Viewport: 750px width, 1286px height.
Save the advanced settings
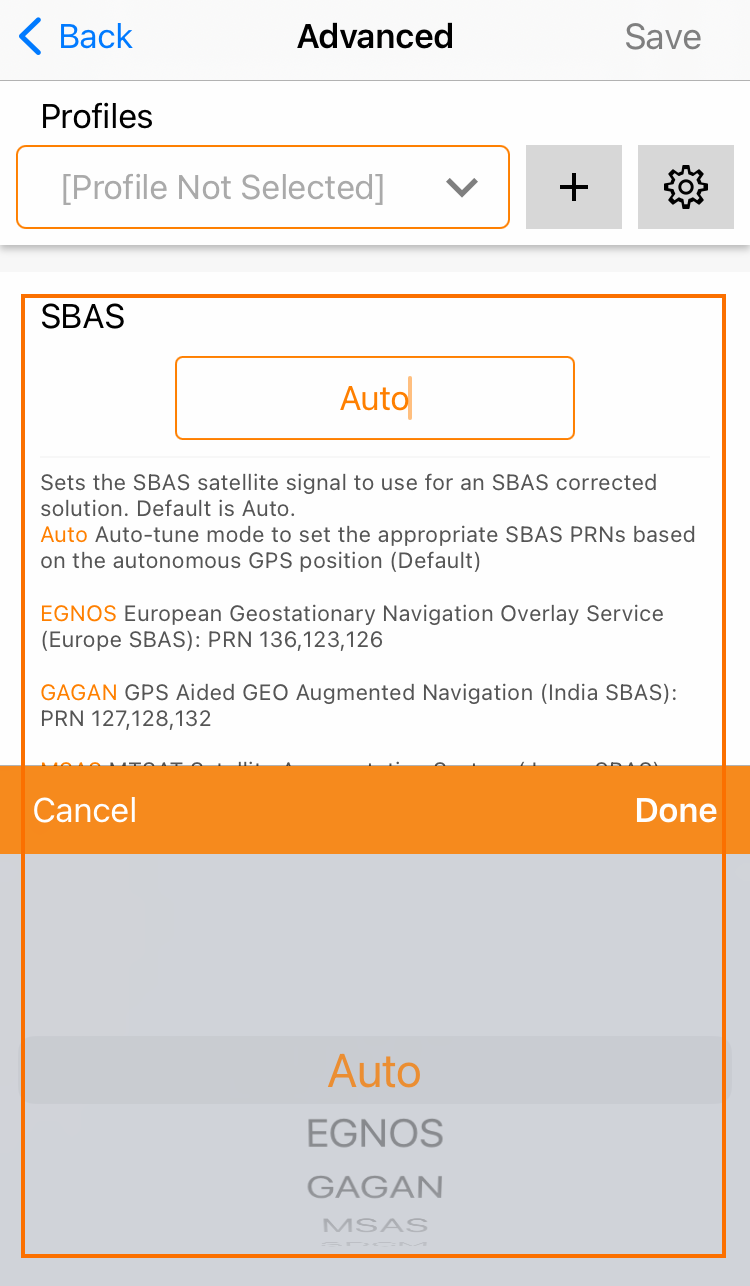coord(662,37)
